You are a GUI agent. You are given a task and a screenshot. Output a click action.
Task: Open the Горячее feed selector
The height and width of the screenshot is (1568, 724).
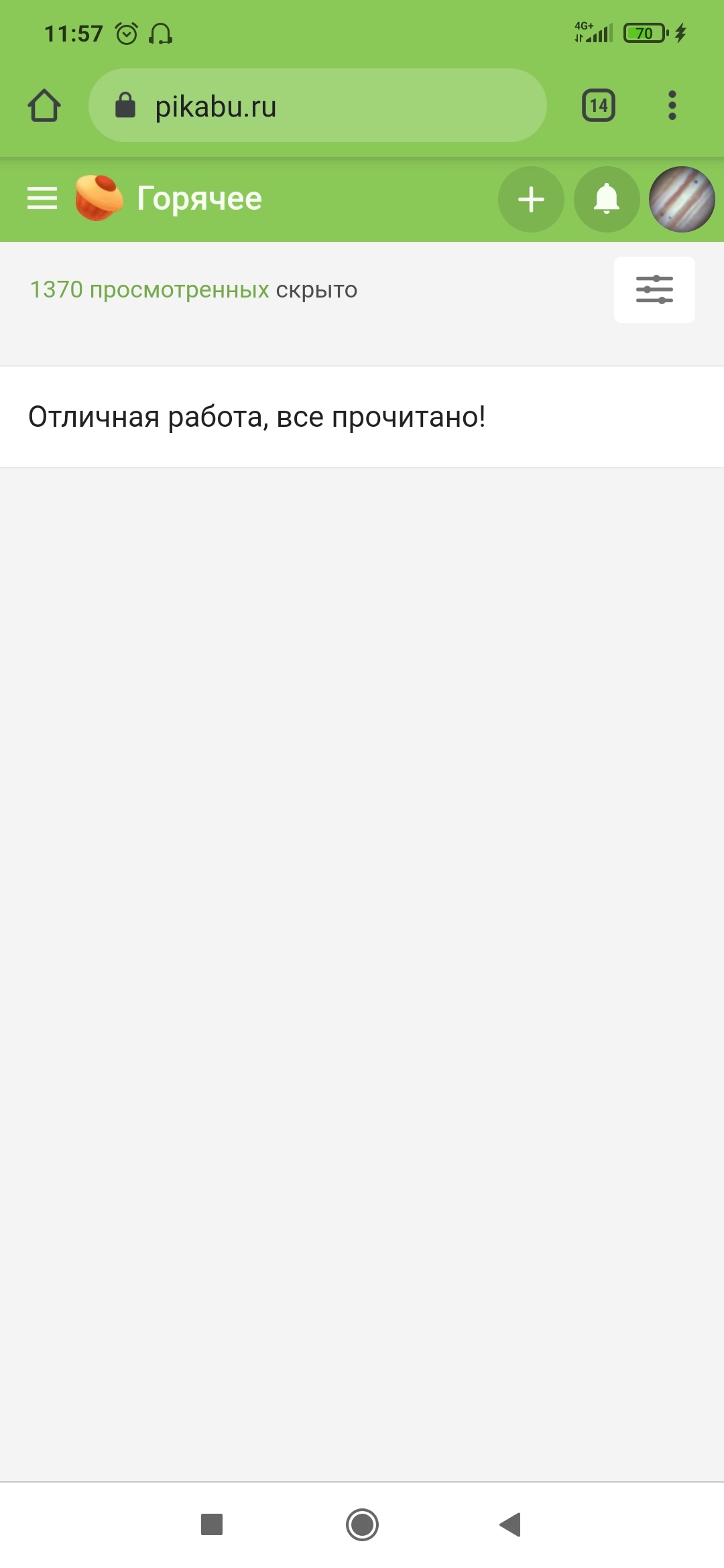pyautogui.click(x=199, y=199)
